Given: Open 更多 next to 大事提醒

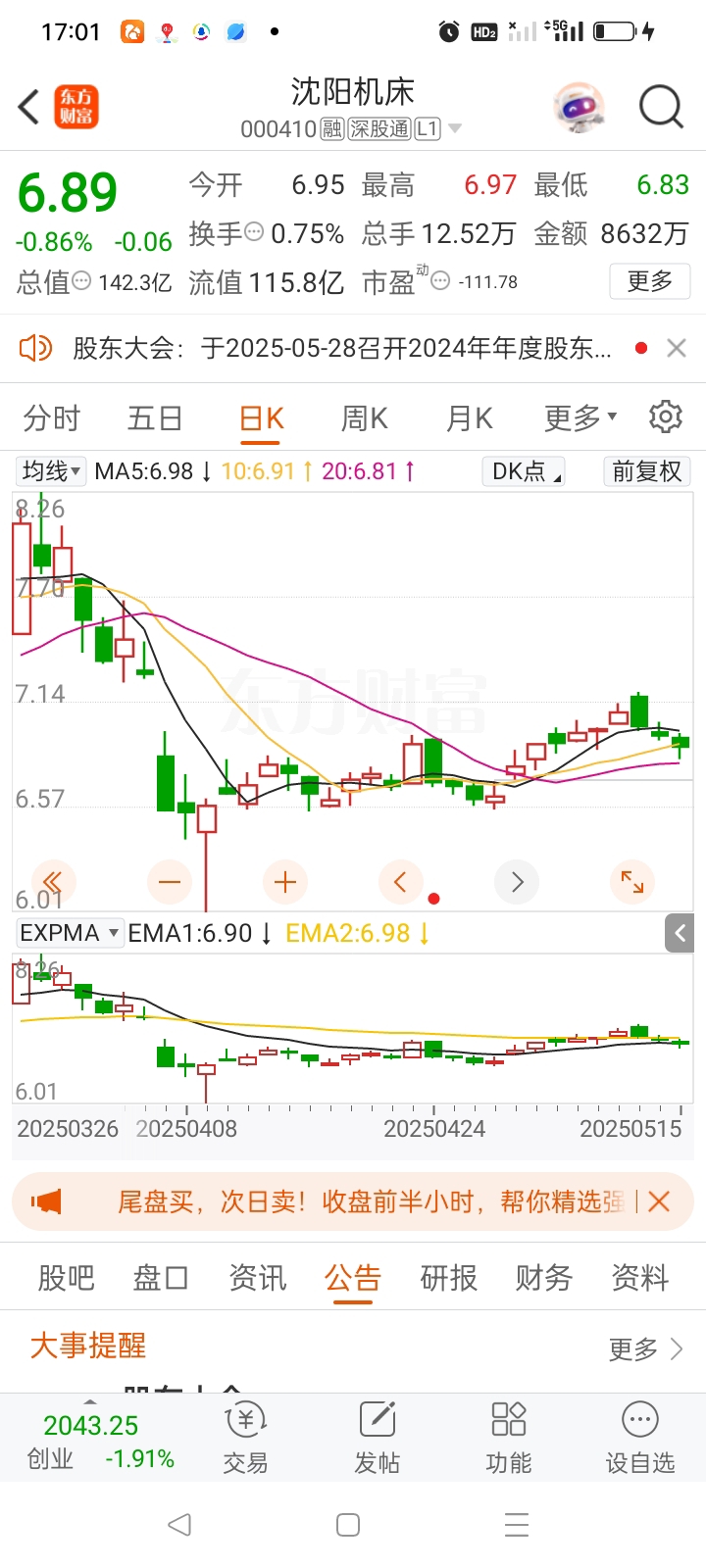Looking at the screenshot, I should coord(645,1349).
